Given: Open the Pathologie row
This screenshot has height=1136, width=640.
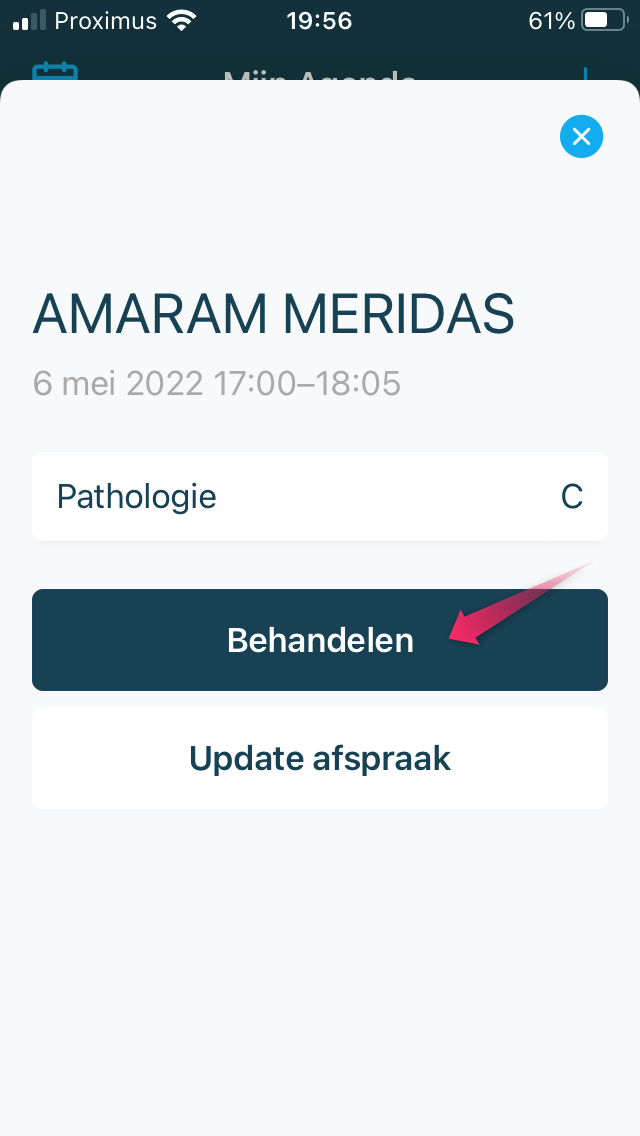Looking at the screenshot, I should [x=320, y=496].
